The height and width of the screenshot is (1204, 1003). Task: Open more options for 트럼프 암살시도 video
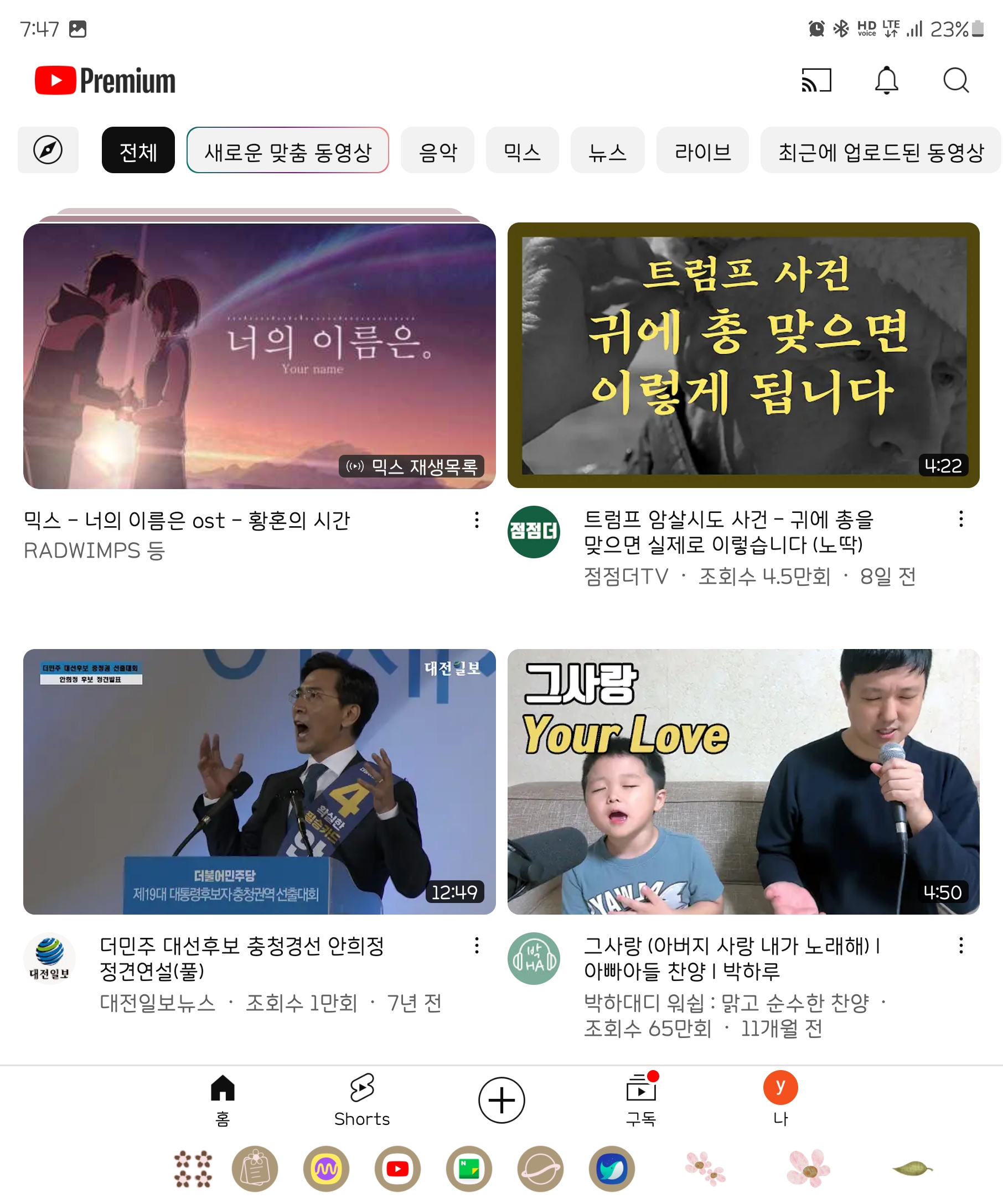click(x=960, y=520)
